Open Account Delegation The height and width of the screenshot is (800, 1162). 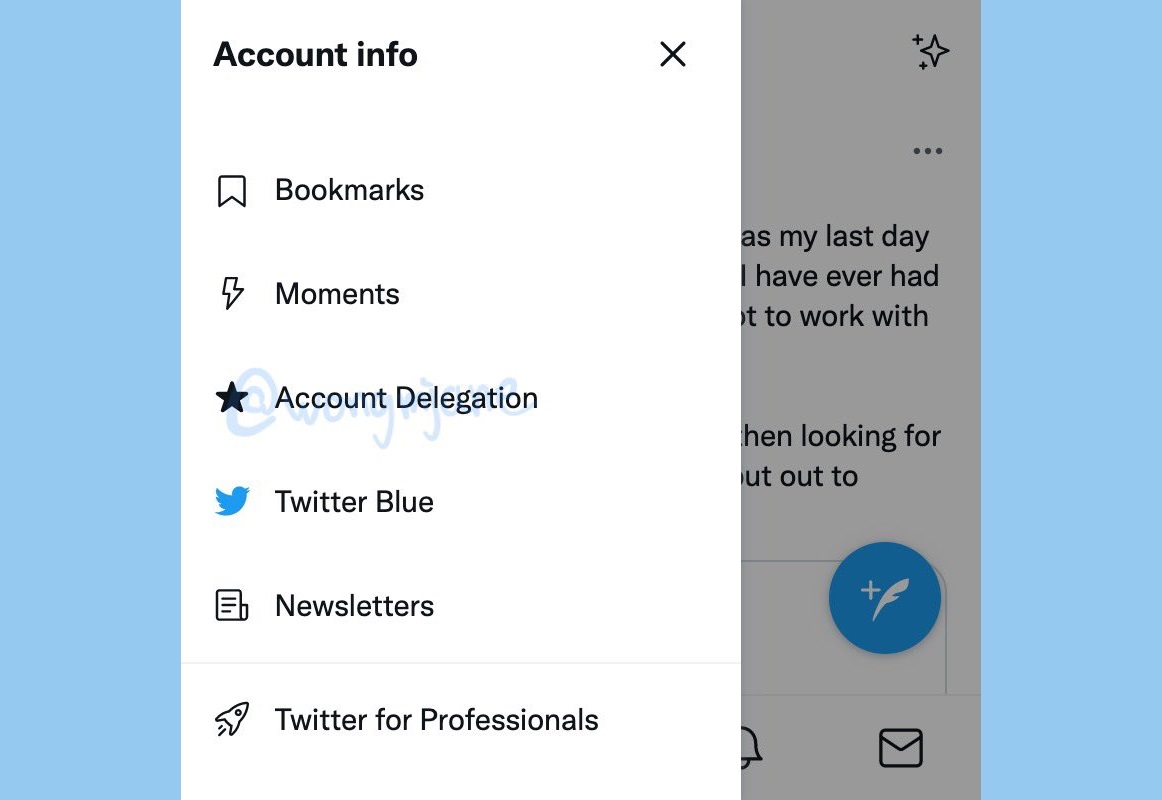pos(405,398)
